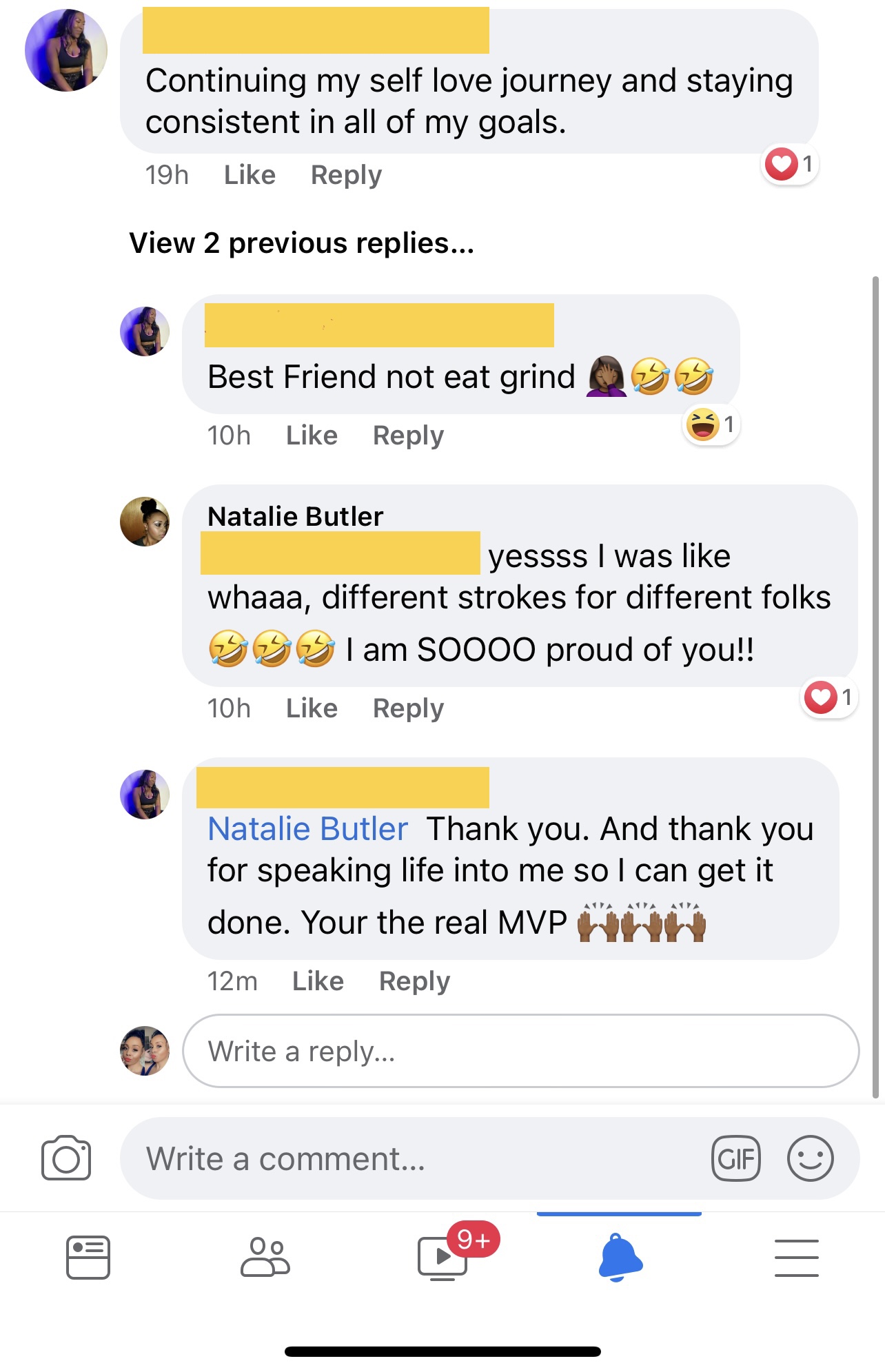Focus the 'Write a comment...' field
This screenshot has width=885, height=1372.
point(414,1158)
